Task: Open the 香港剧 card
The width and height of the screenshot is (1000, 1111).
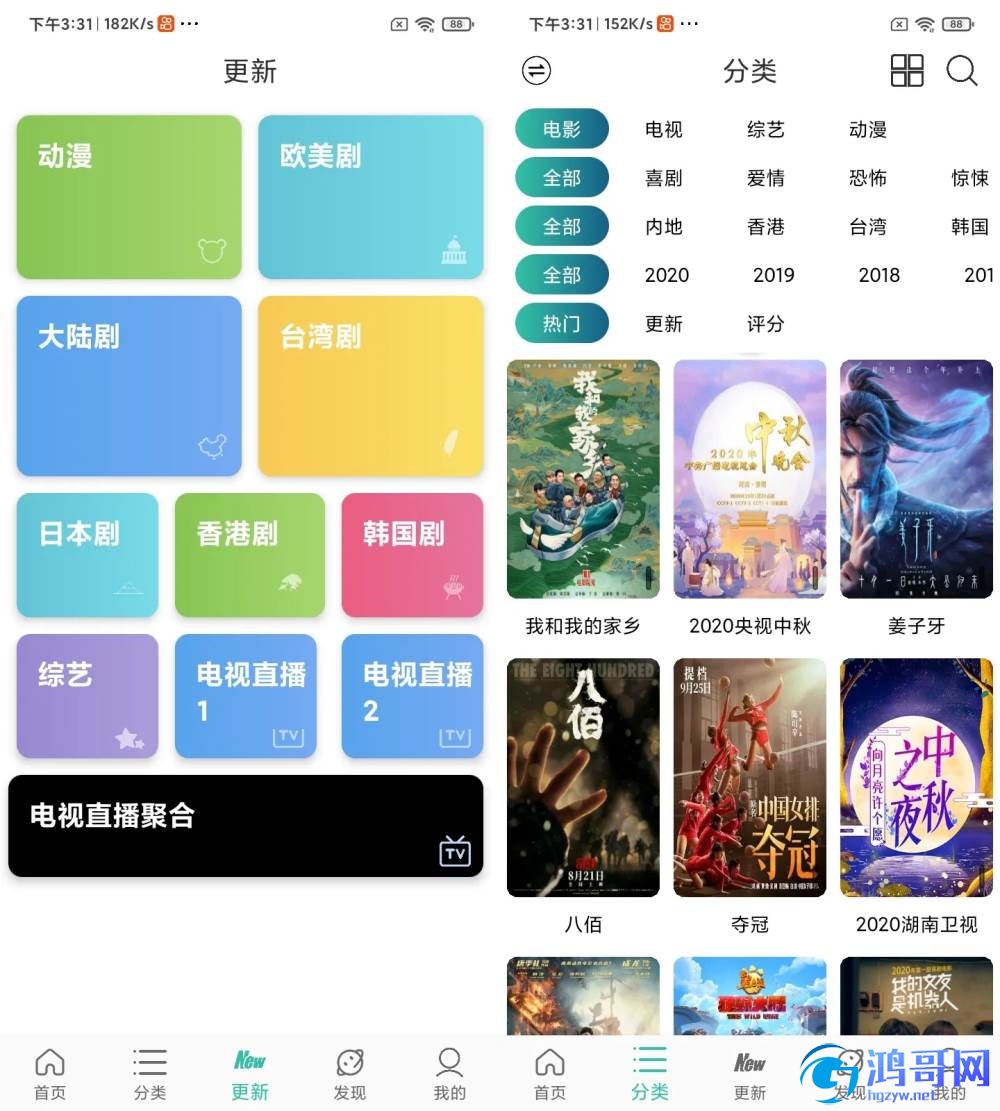Action: (249, 555)
